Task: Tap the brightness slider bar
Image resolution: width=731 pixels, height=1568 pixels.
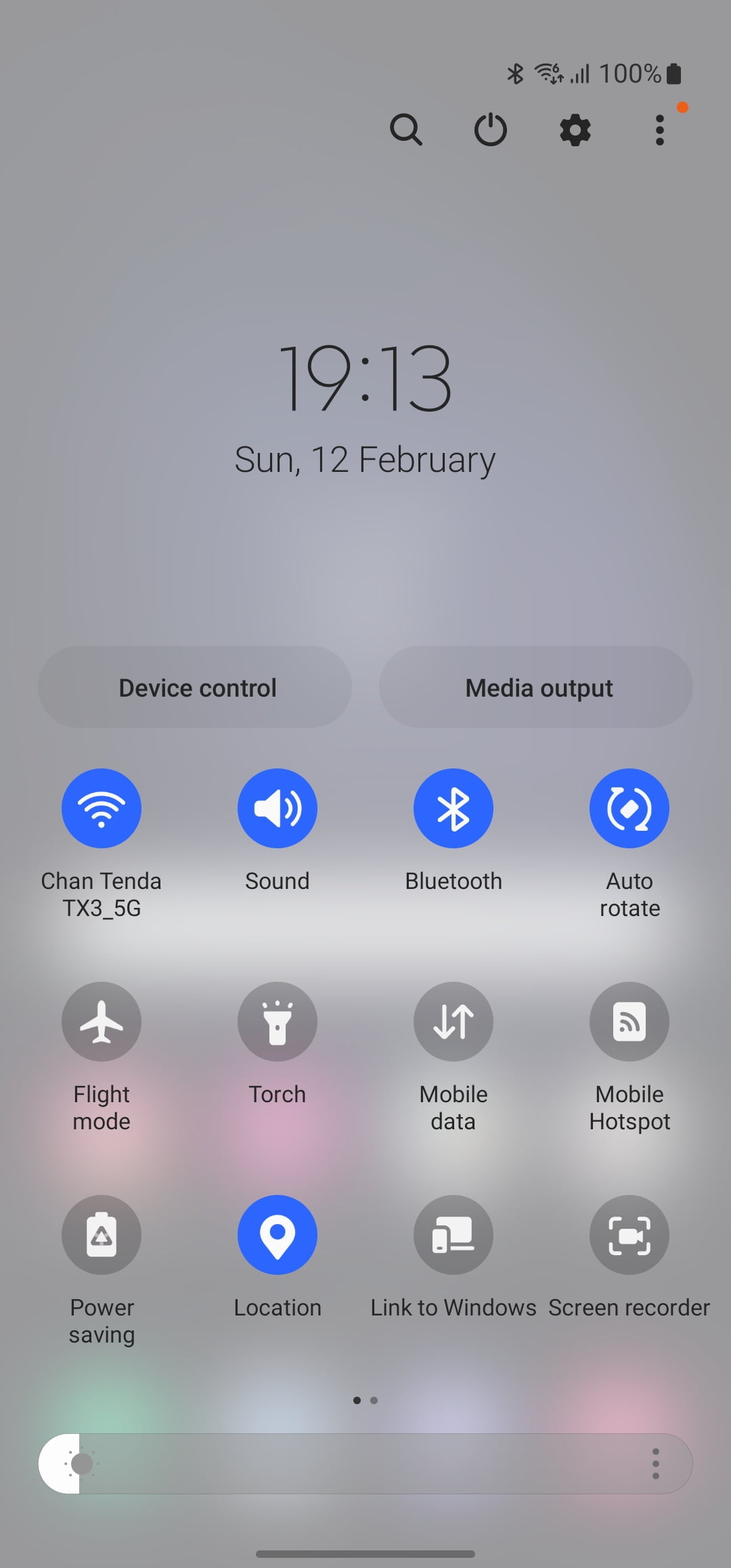Action: 352,1464
